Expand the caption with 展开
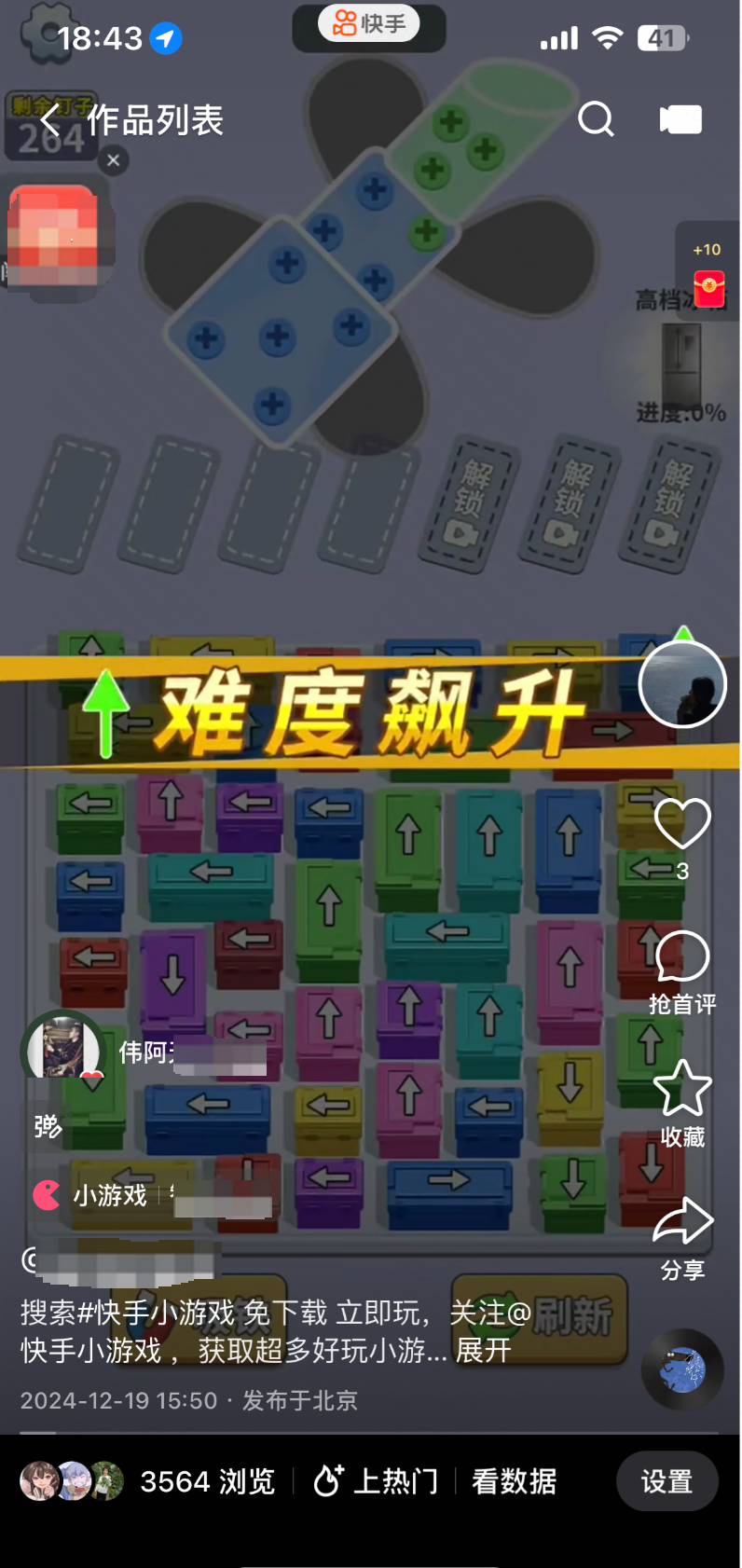The width and height of the screenshot is (742, 1568). (x=483, y=1350)
